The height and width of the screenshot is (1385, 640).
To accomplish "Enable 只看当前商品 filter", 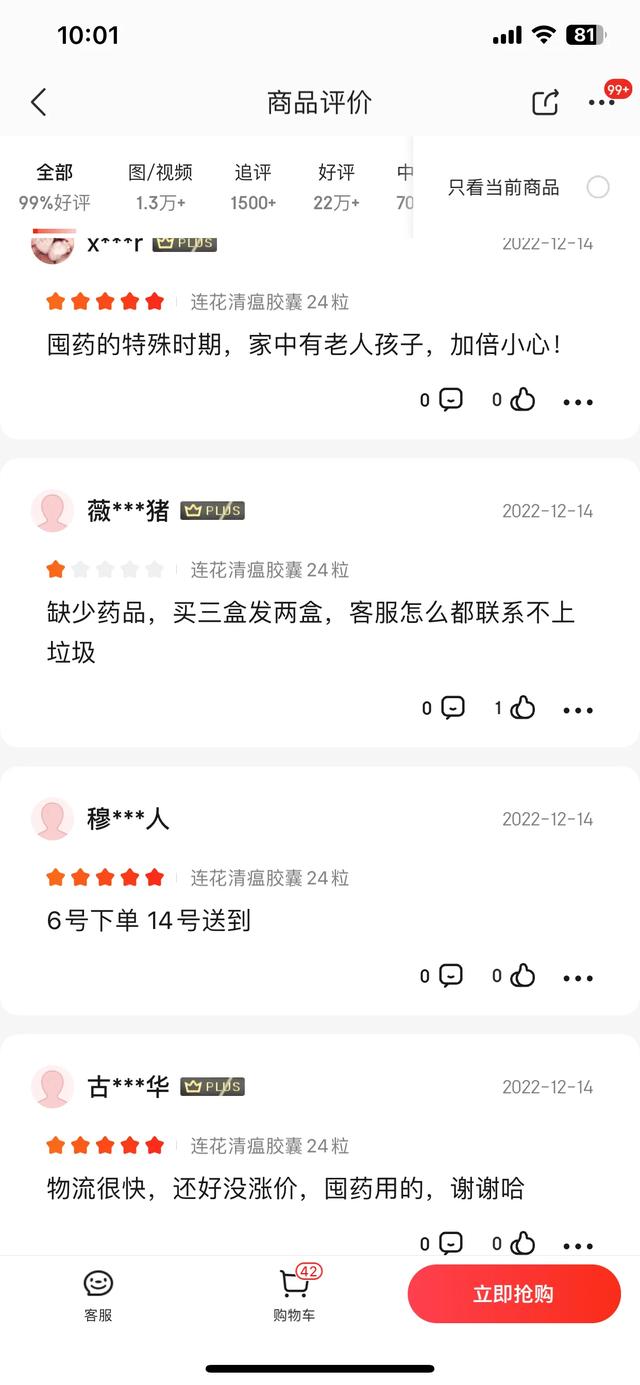I will 597,187.
